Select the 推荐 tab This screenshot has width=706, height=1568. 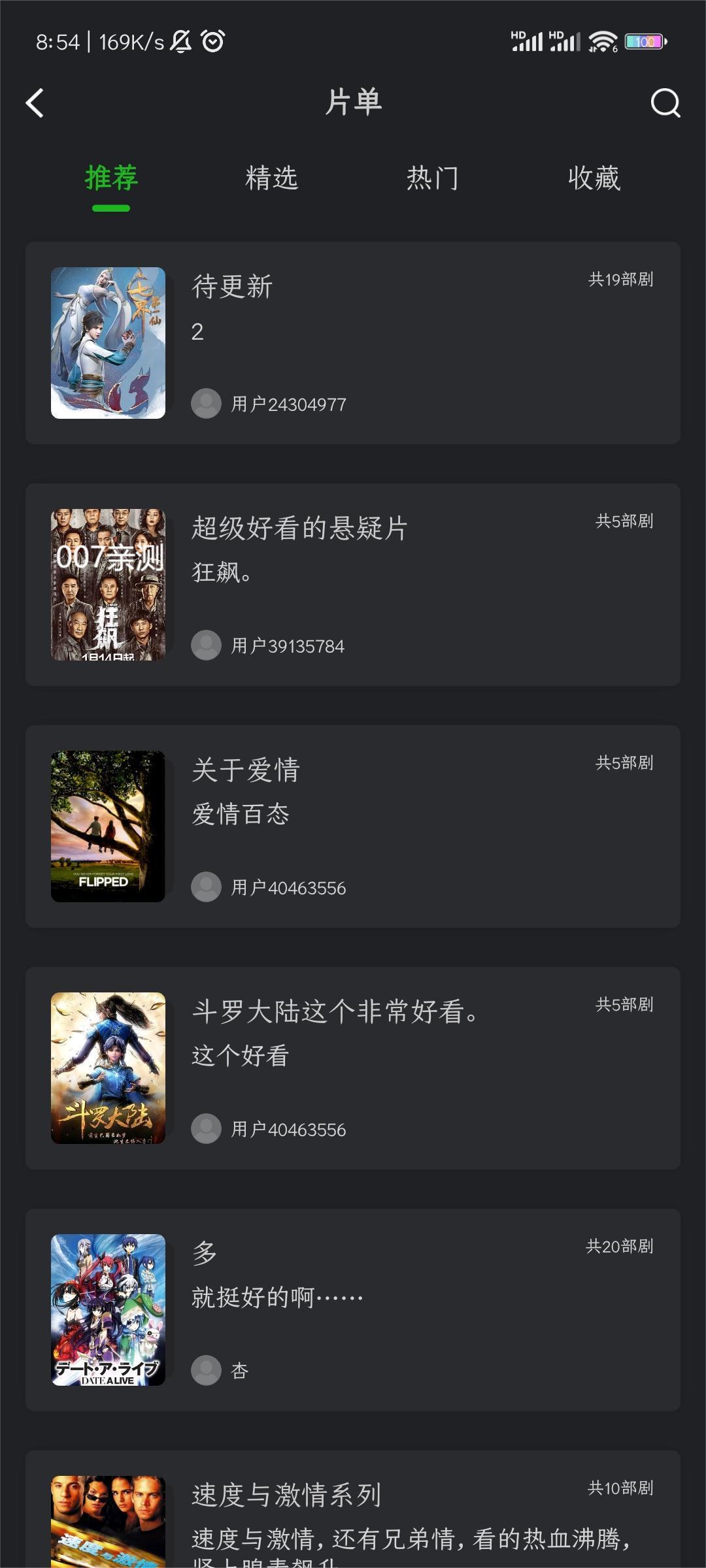click(111, 178)
